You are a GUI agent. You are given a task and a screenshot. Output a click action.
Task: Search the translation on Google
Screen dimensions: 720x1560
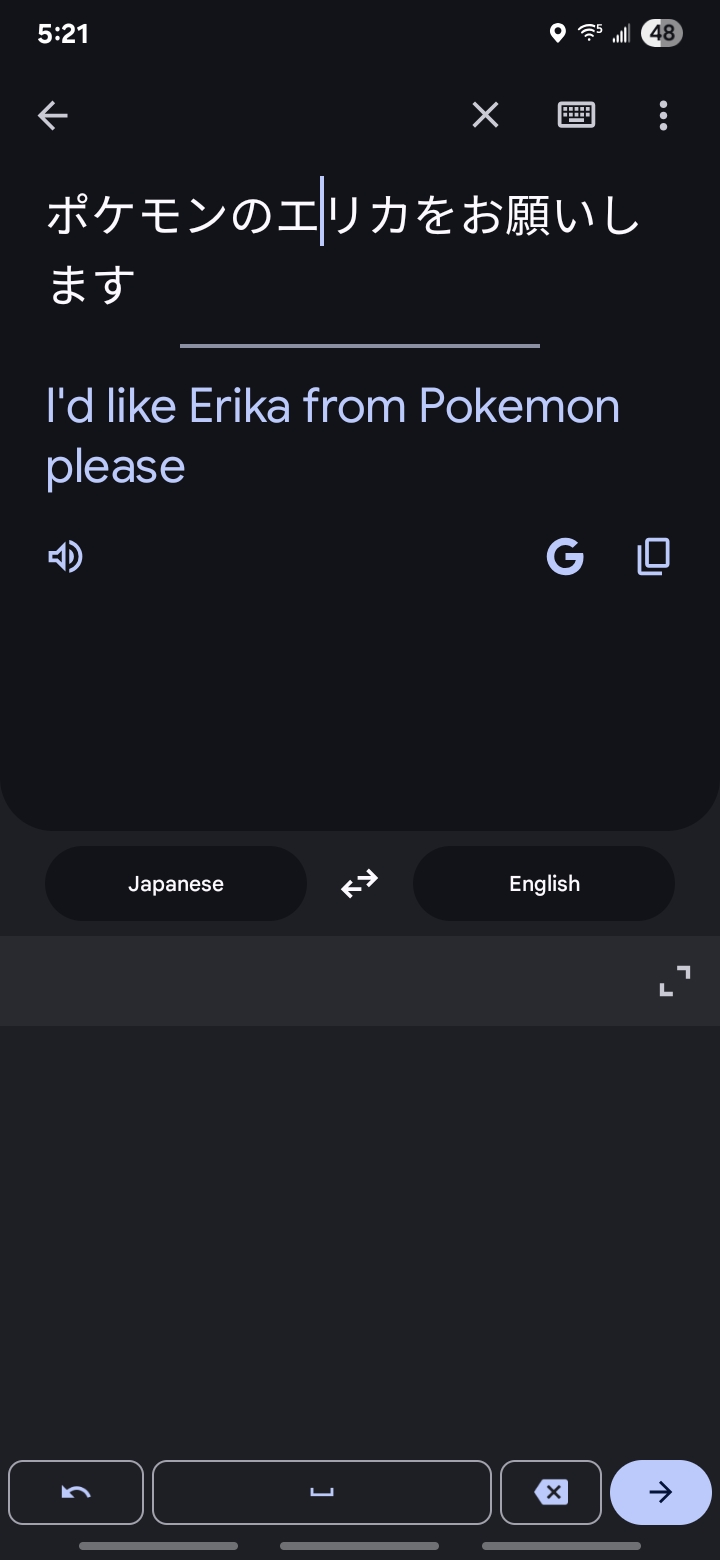pos(565,556)
